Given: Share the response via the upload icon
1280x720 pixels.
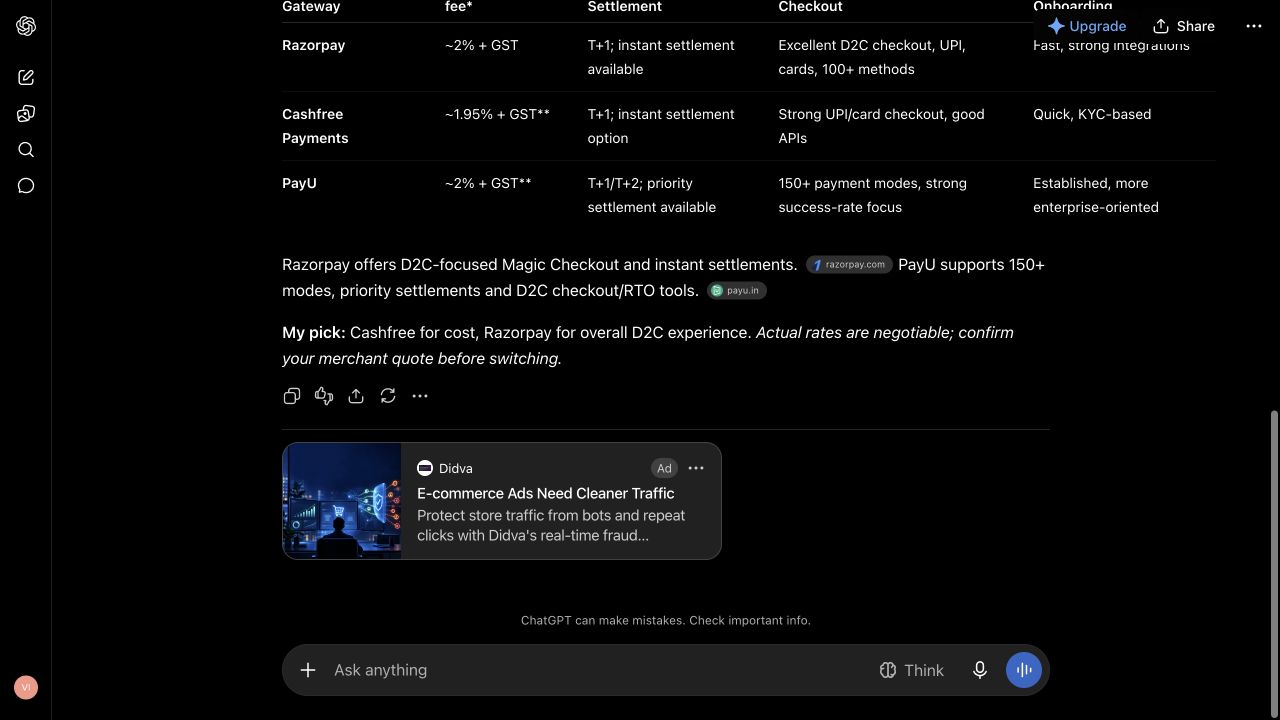Looking at the screenshot, I should click(356, 396).
